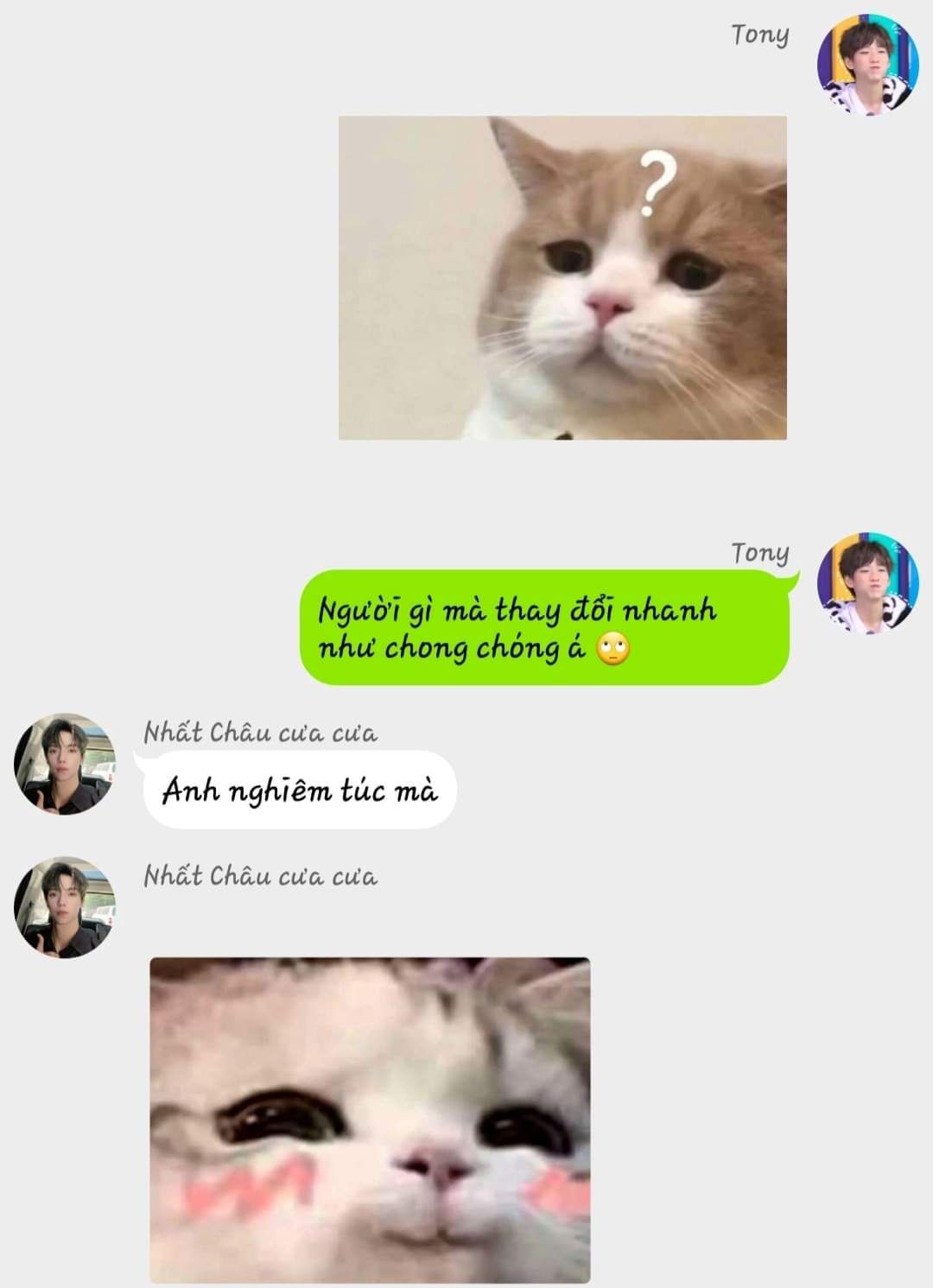
Task: Open the blushing cat image from Nhất Châu
Action: click(371, 1120)
